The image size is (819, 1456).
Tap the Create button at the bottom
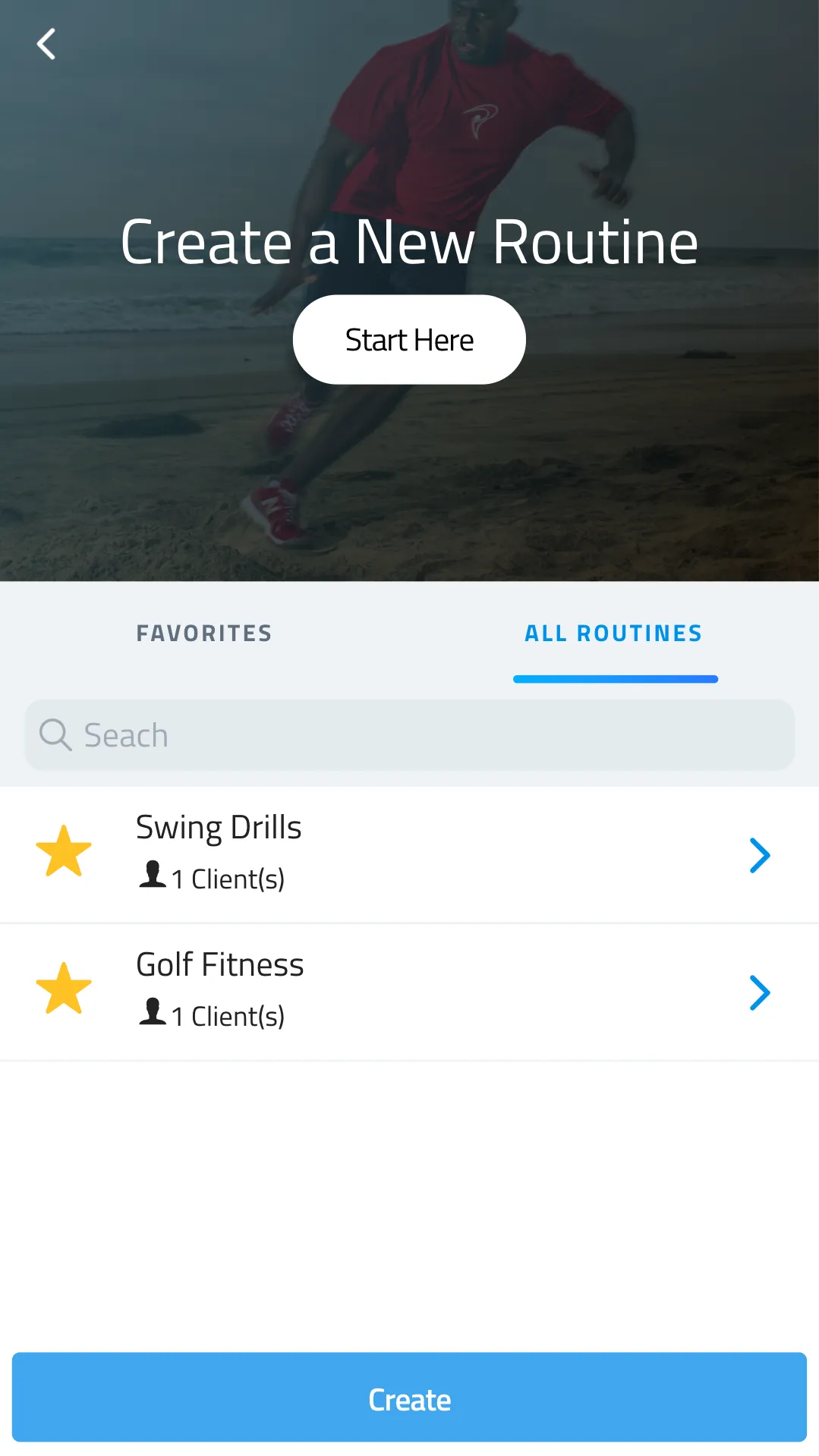click(409, 1398)
